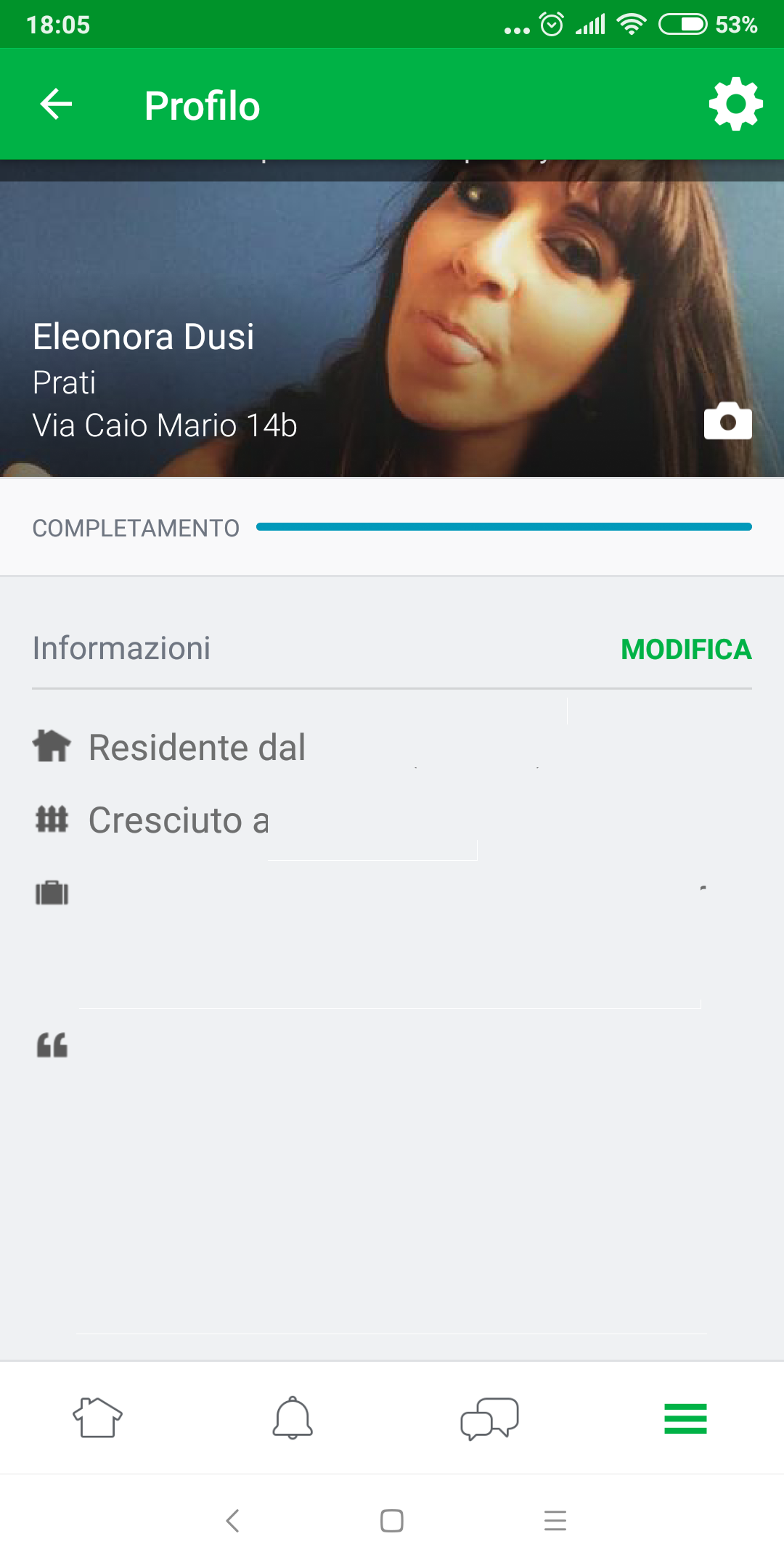Image resolution: width=784 pixels, height=1568 pixels.
Task: Tap the system home button
Action: [x=392, y=1520]
